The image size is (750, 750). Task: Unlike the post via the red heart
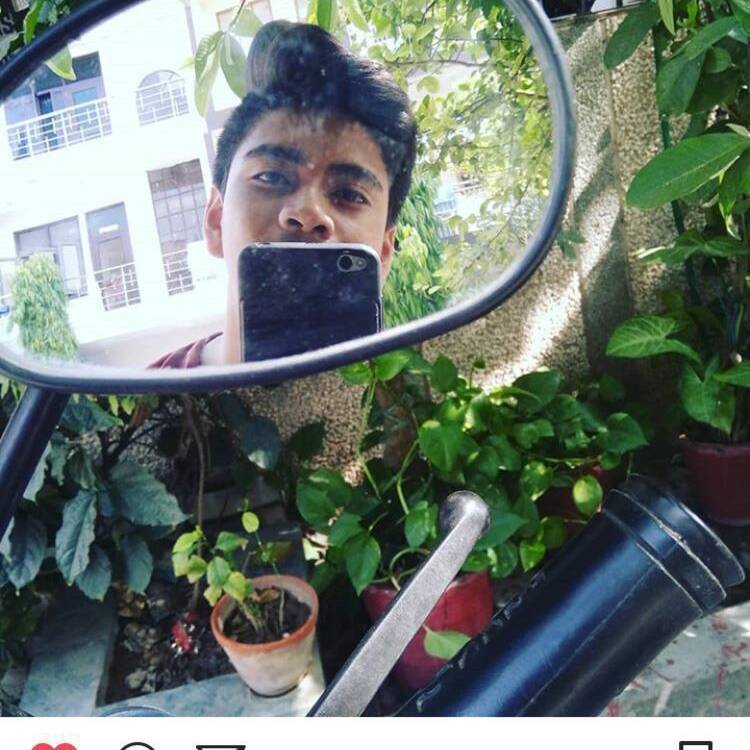pyautogui.click(x=54, y=746)
